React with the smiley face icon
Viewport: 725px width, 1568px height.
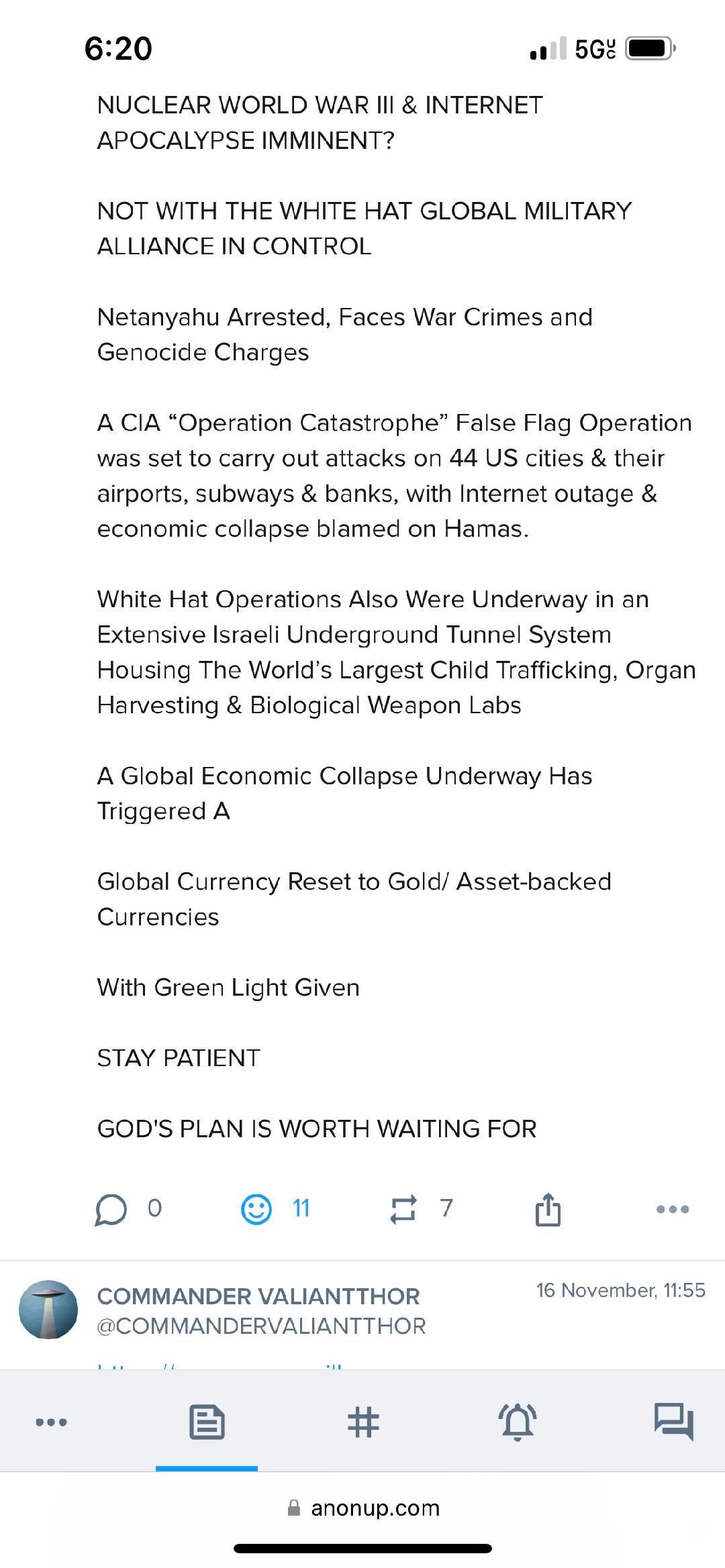click(256, 1209)
